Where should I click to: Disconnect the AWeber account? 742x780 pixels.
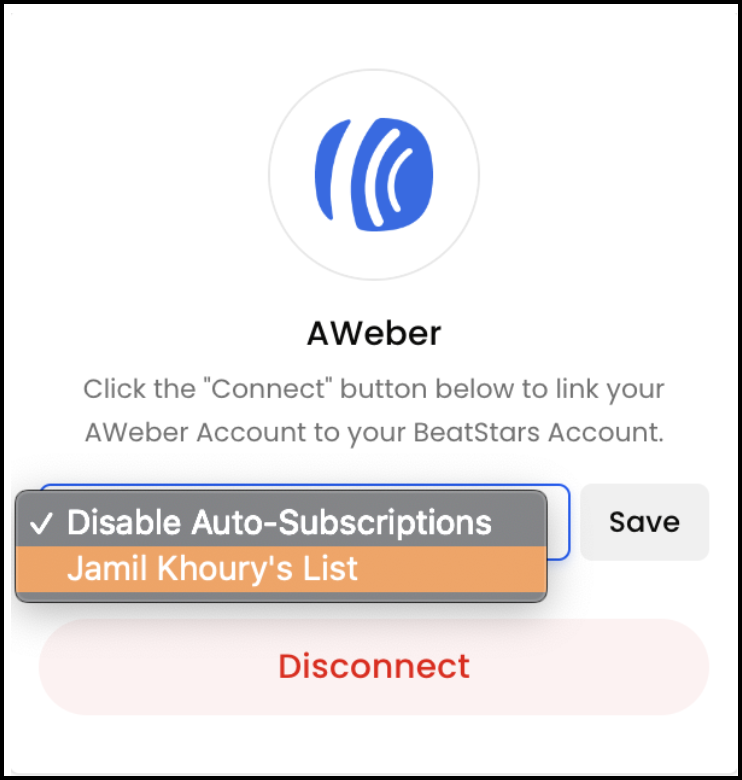pyautogui.click(x=373, y=667)
